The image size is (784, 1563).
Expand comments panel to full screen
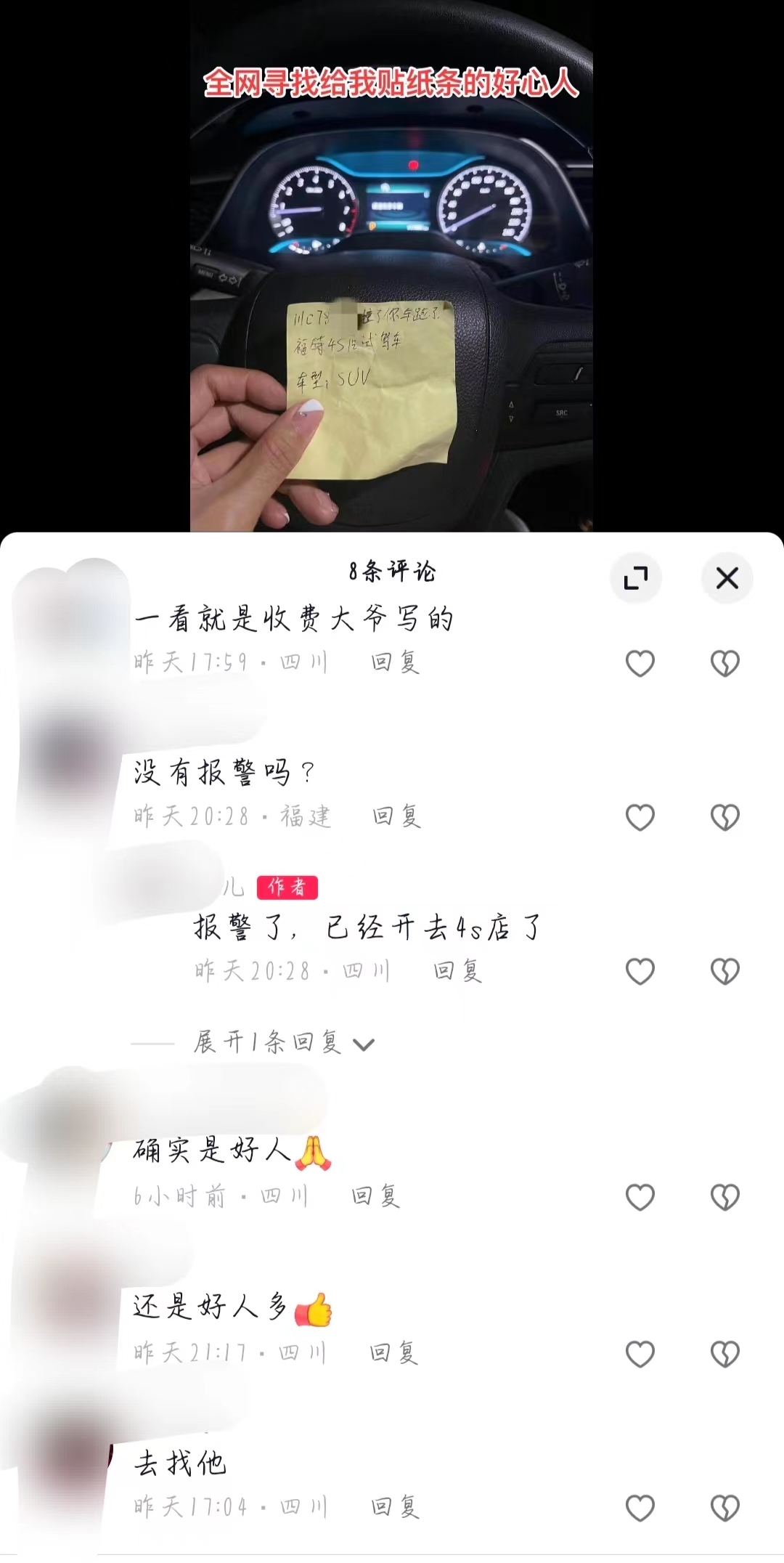coord(636,578)
